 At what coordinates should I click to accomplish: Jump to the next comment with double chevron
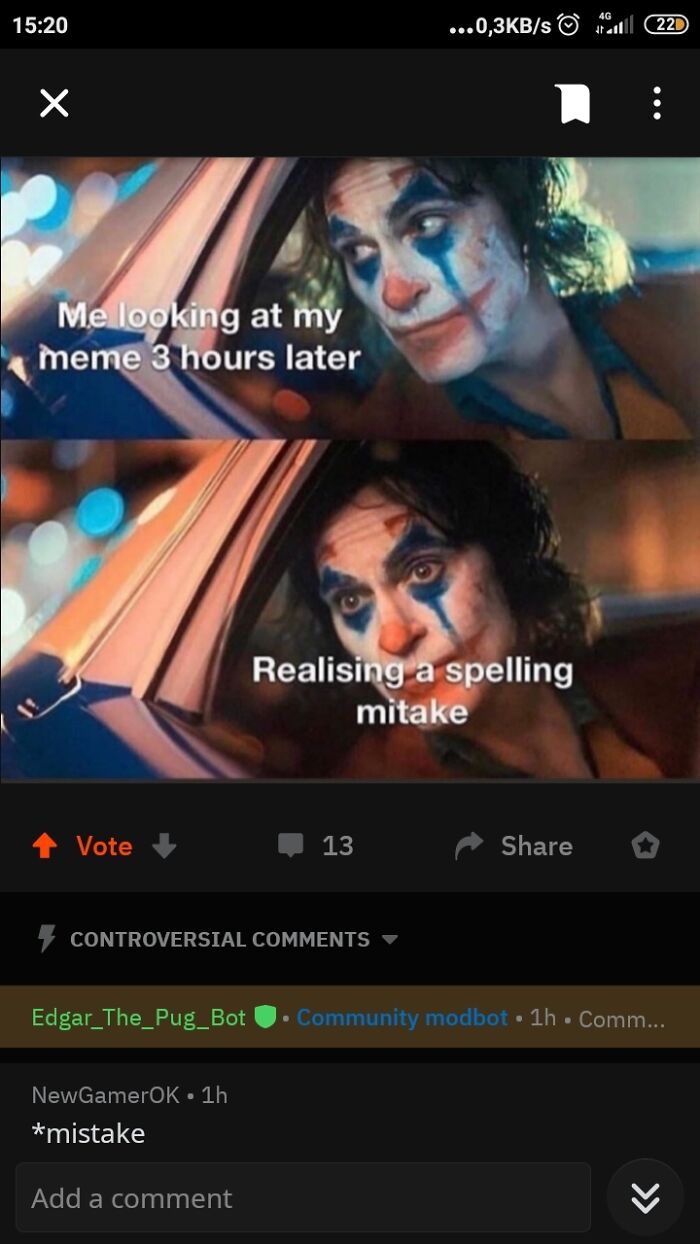click(x=645, y=1197)
